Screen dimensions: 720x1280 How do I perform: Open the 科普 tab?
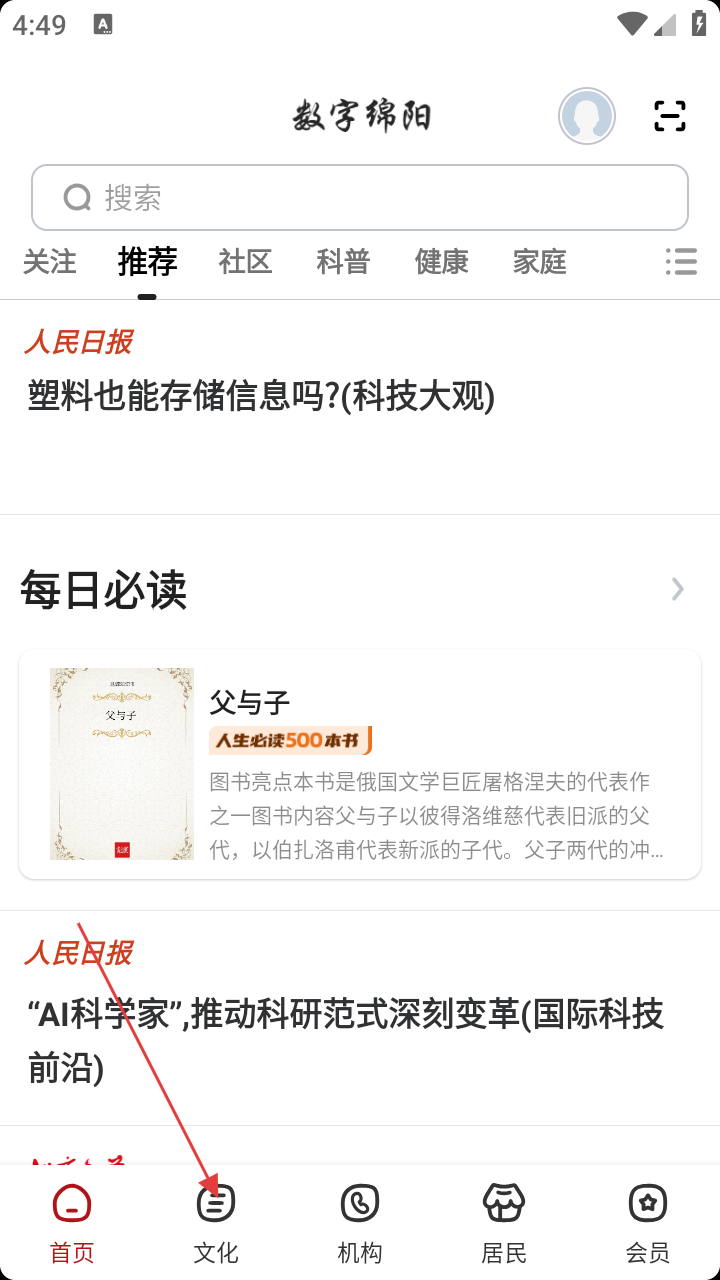pyautogui.click(x=343, y=262)
